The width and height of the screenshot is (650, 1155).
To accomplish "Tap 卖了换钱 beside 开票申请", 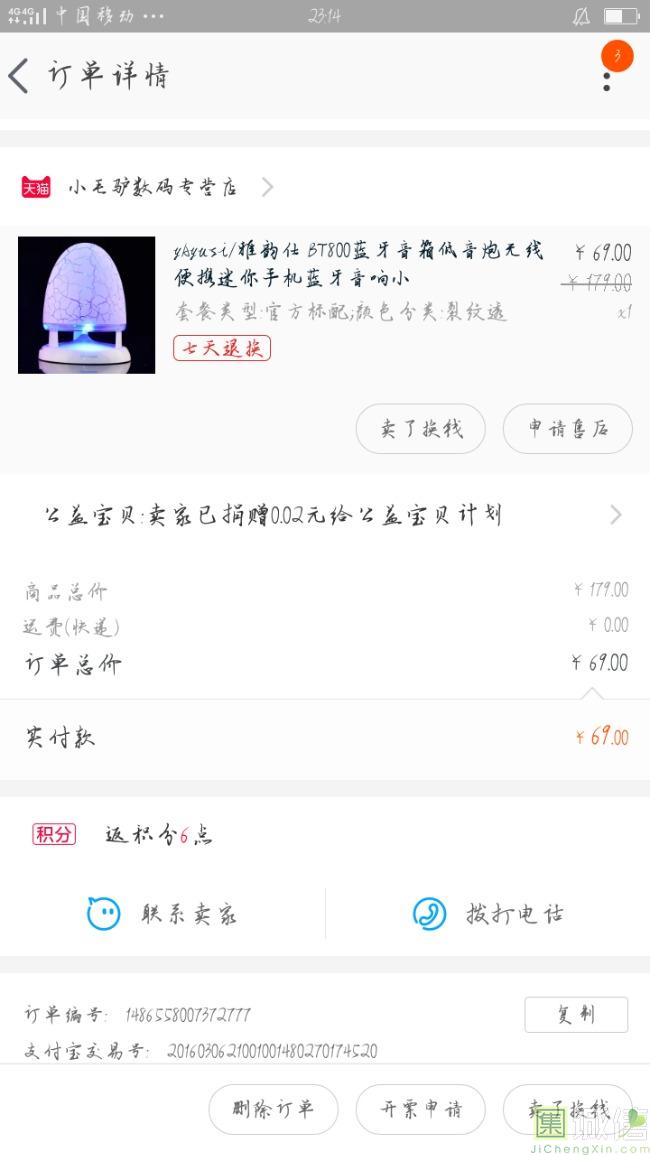I will [568, 1109].
